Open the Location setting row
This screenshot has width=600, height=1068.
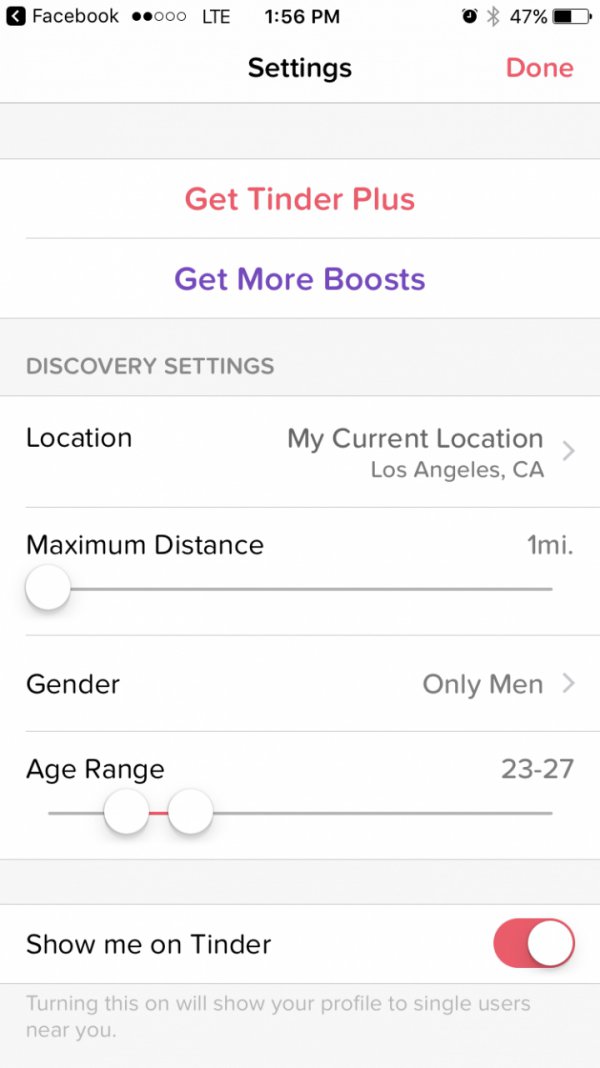(x=300, y=452)
